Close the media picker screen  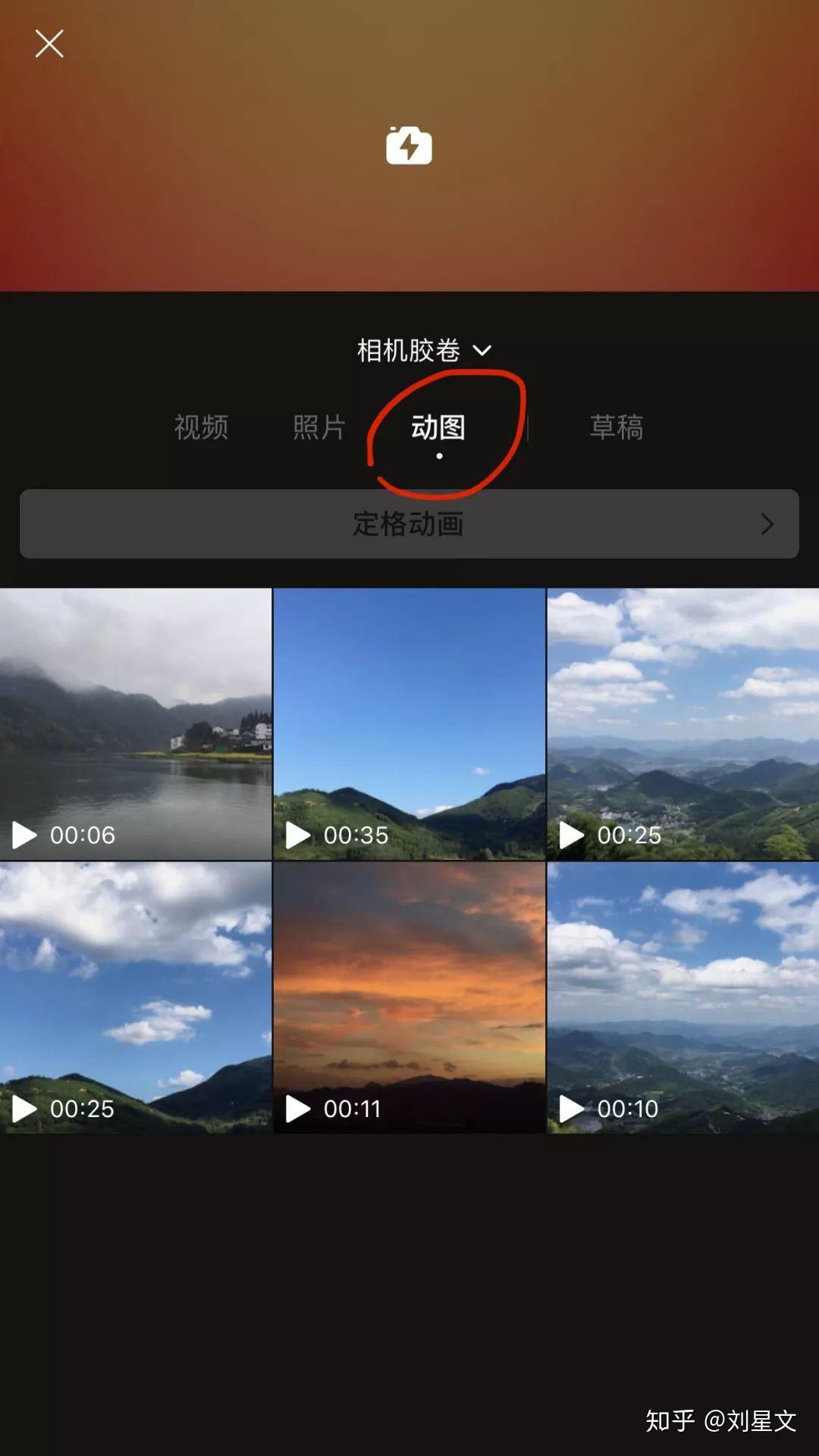49,44
